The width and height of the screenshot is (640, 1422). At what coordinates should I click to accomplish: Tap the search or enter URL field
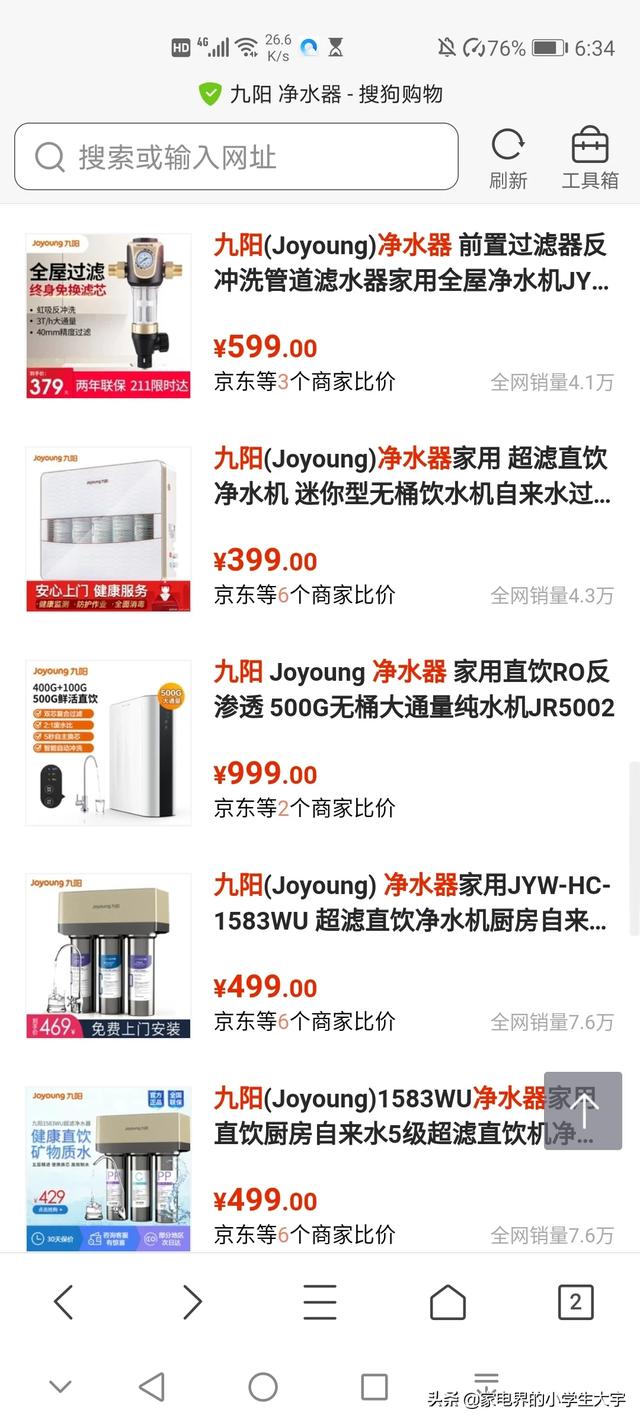click(236, 157)
